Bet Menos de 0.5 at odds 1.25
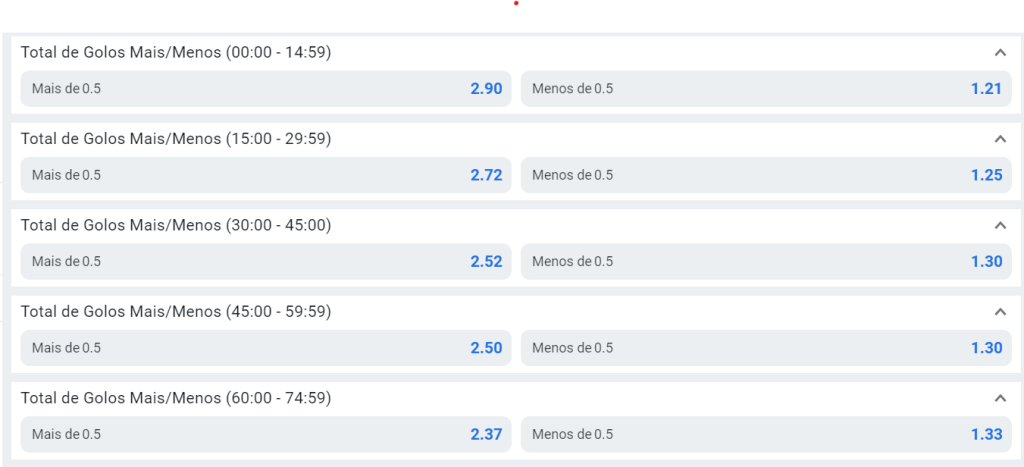Viewport: 1024px width, 467px height. [766, 175]
